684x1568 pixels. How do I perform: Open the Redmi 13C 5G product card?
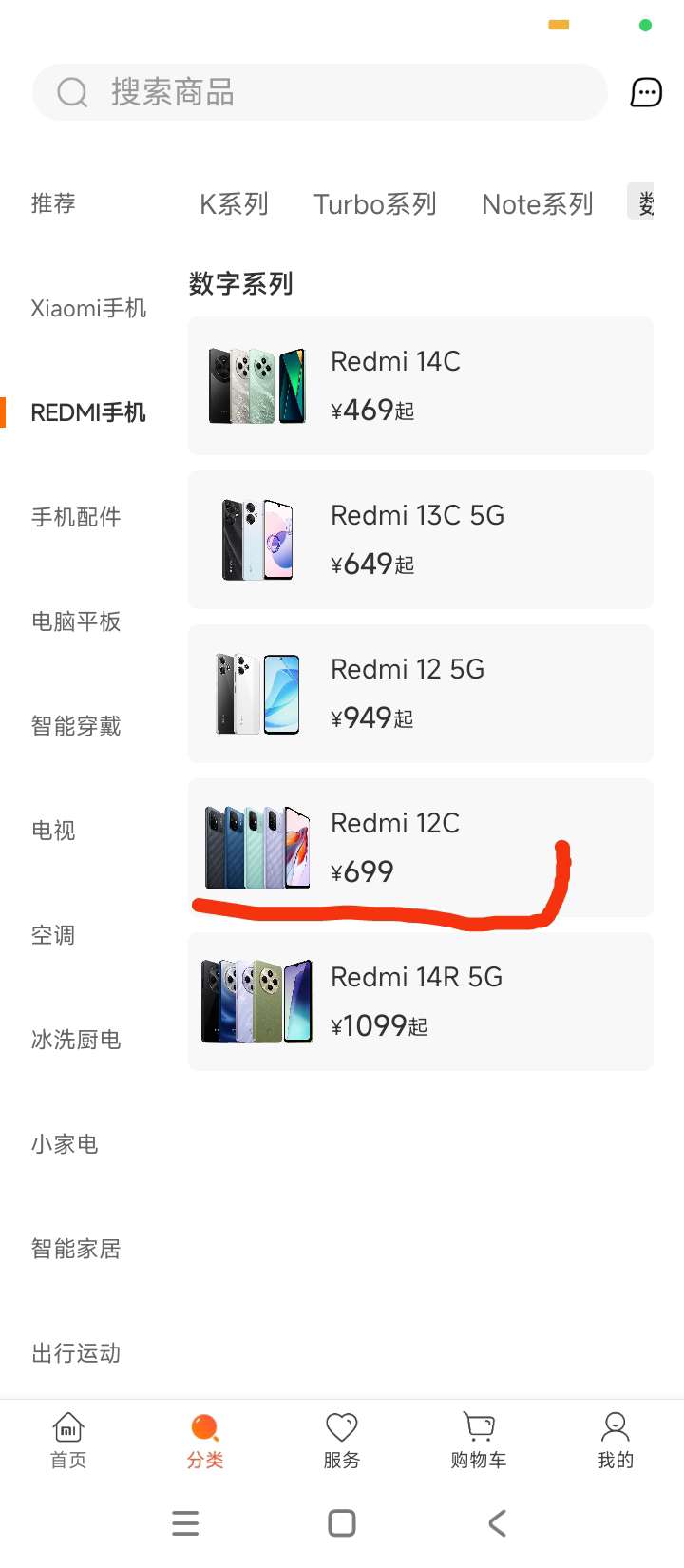click(x=420, y=540)
